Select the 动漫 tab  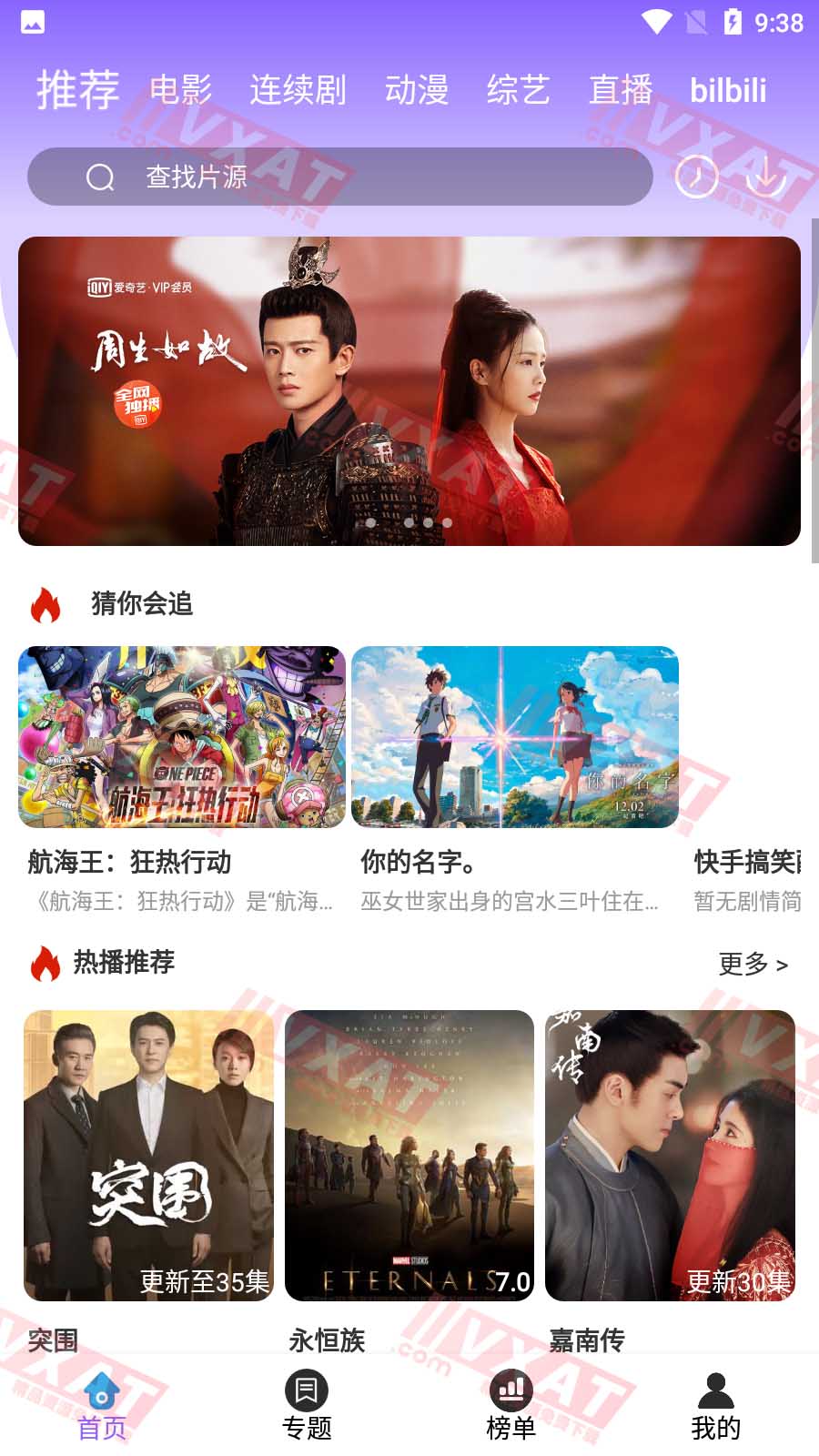416,90
